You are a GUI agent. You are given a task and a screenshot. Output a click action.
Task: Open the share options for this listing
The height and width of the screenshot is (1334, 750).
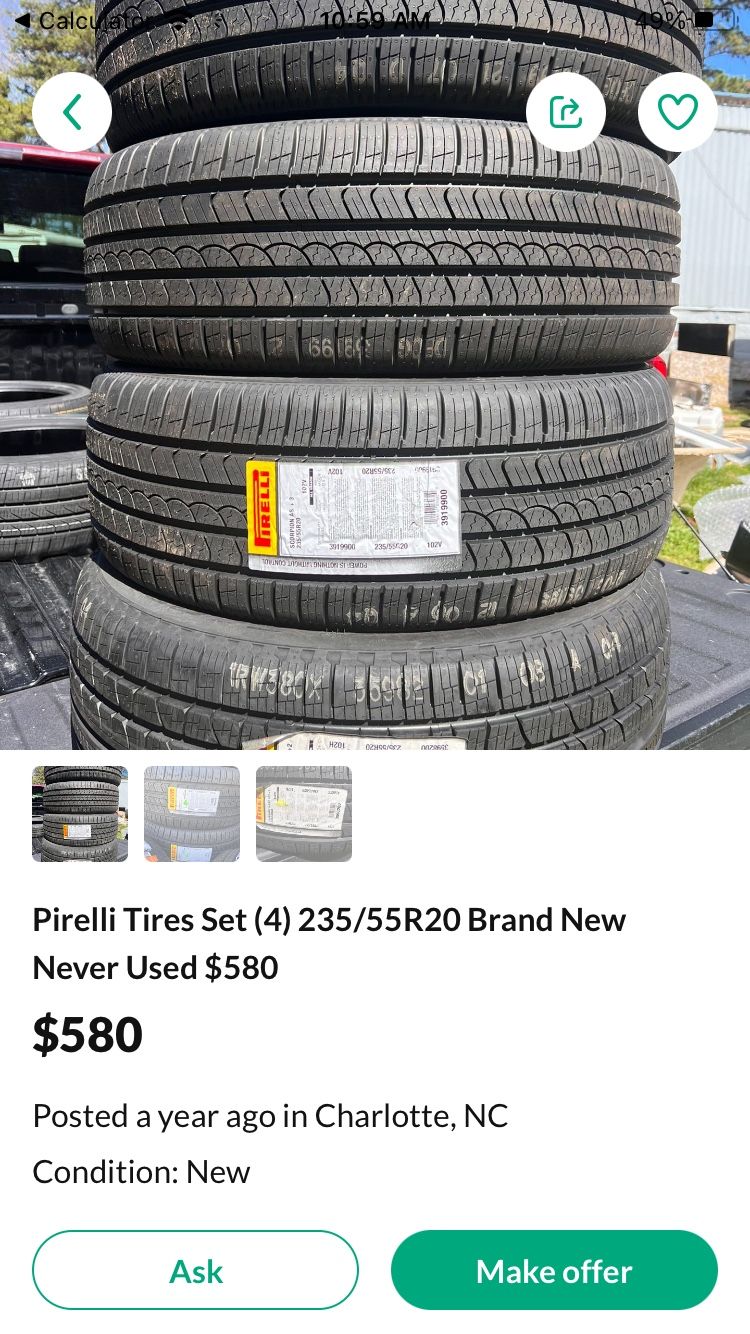565,111
